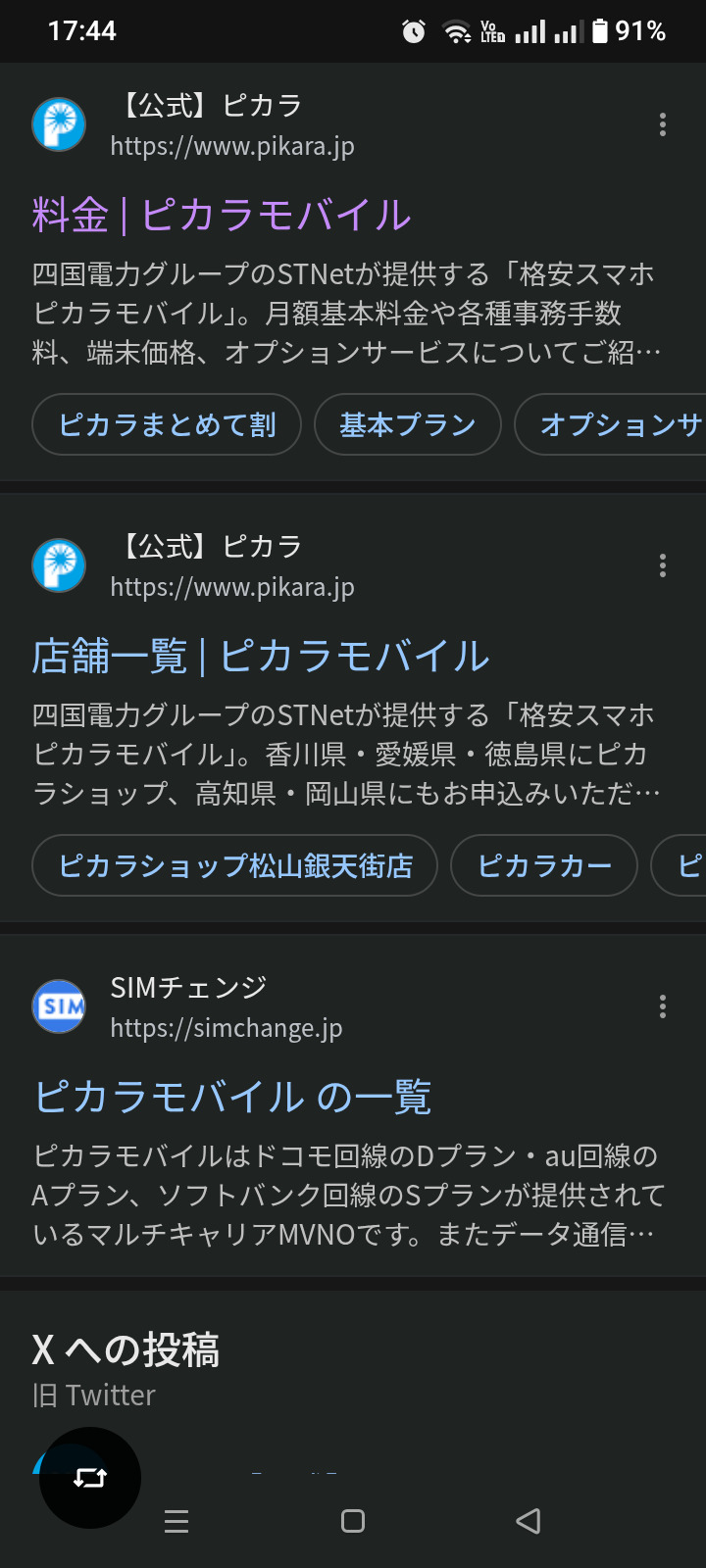Open the ピカラモバイル の一覧 result
Viewport: 706px width, 1568px height.
pyautogui.click(x=232, y=1097)
